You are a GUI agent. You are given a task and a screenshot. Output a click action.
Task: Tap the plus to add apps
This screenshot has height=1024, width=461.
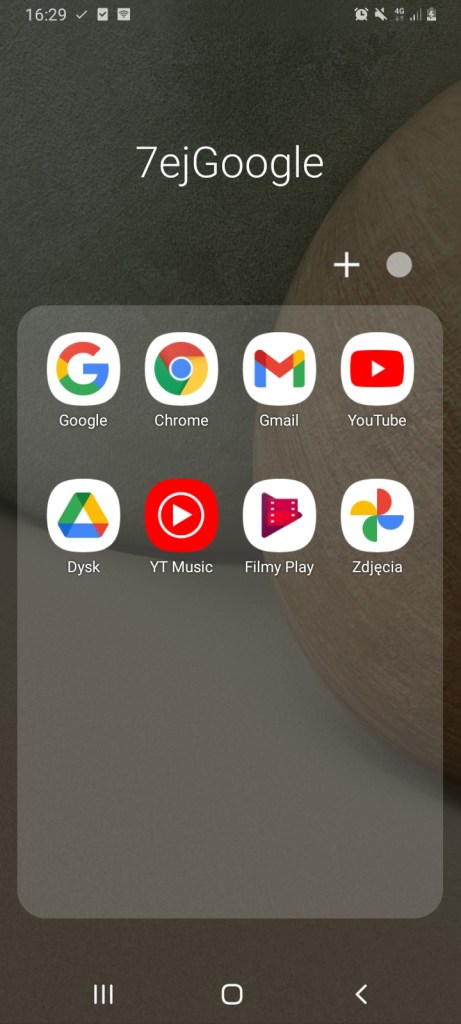pyautogui.click(x=347, y=265)
